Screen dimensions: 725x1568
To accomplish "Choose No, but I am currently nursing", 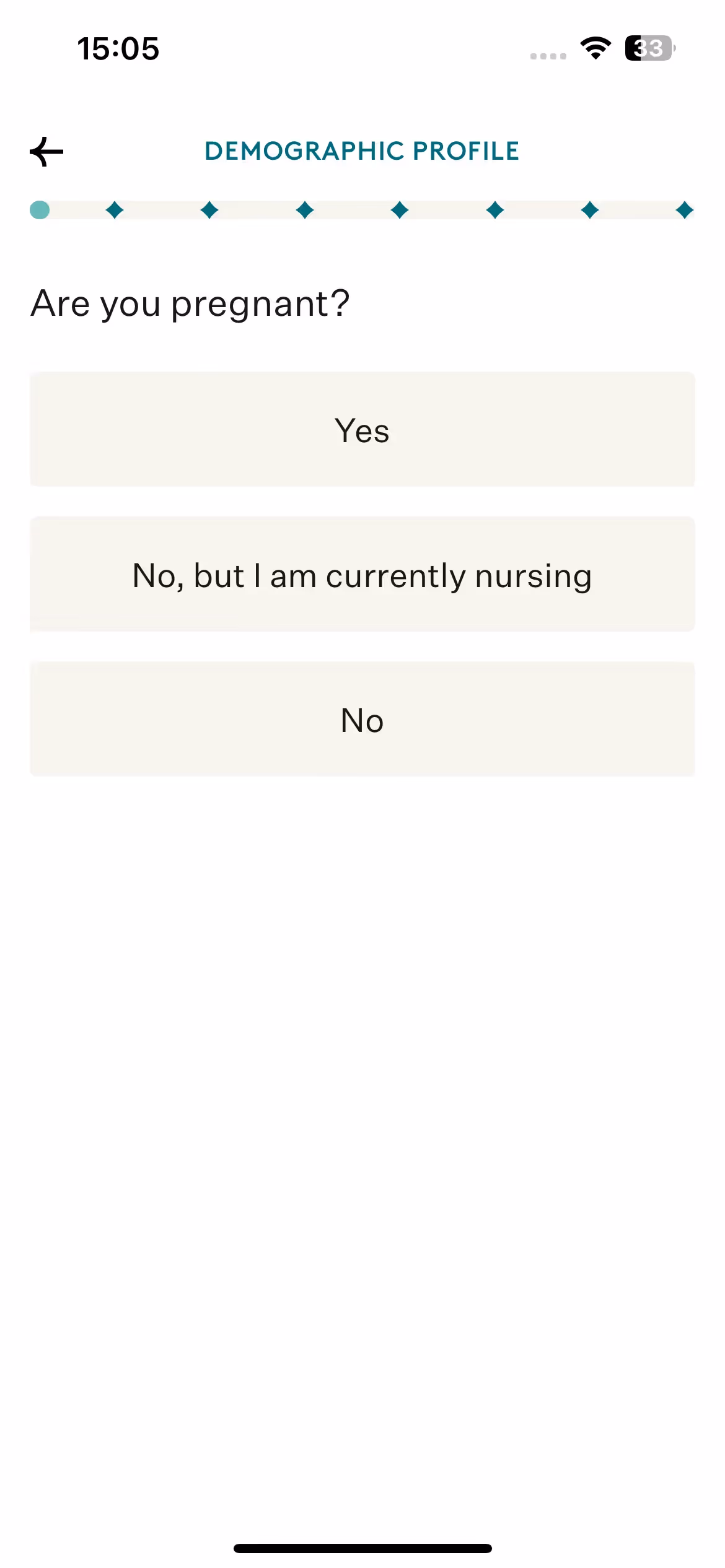I will point(362,575).
